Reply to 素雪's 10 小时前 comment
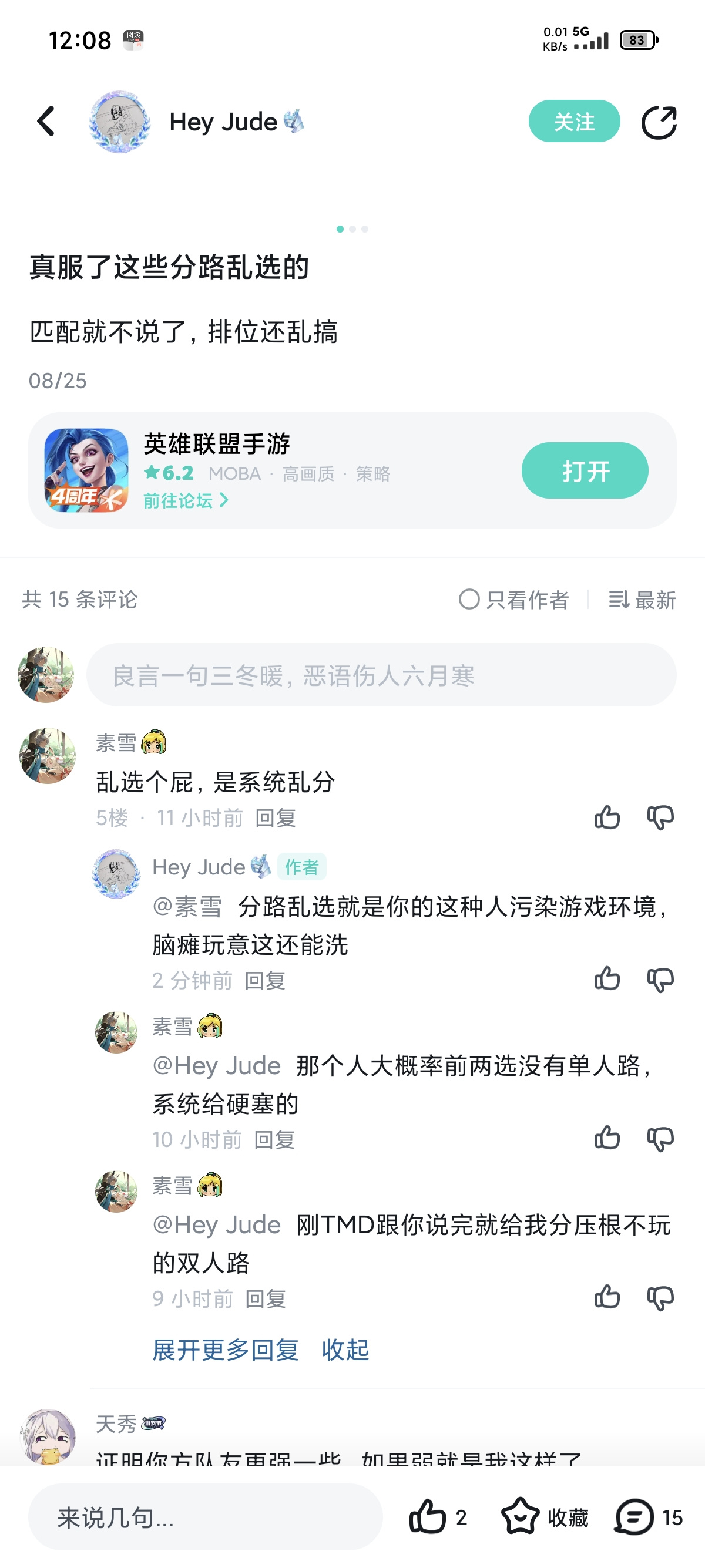This screenshot has width=705, height=1568. tap(274, 1139)
